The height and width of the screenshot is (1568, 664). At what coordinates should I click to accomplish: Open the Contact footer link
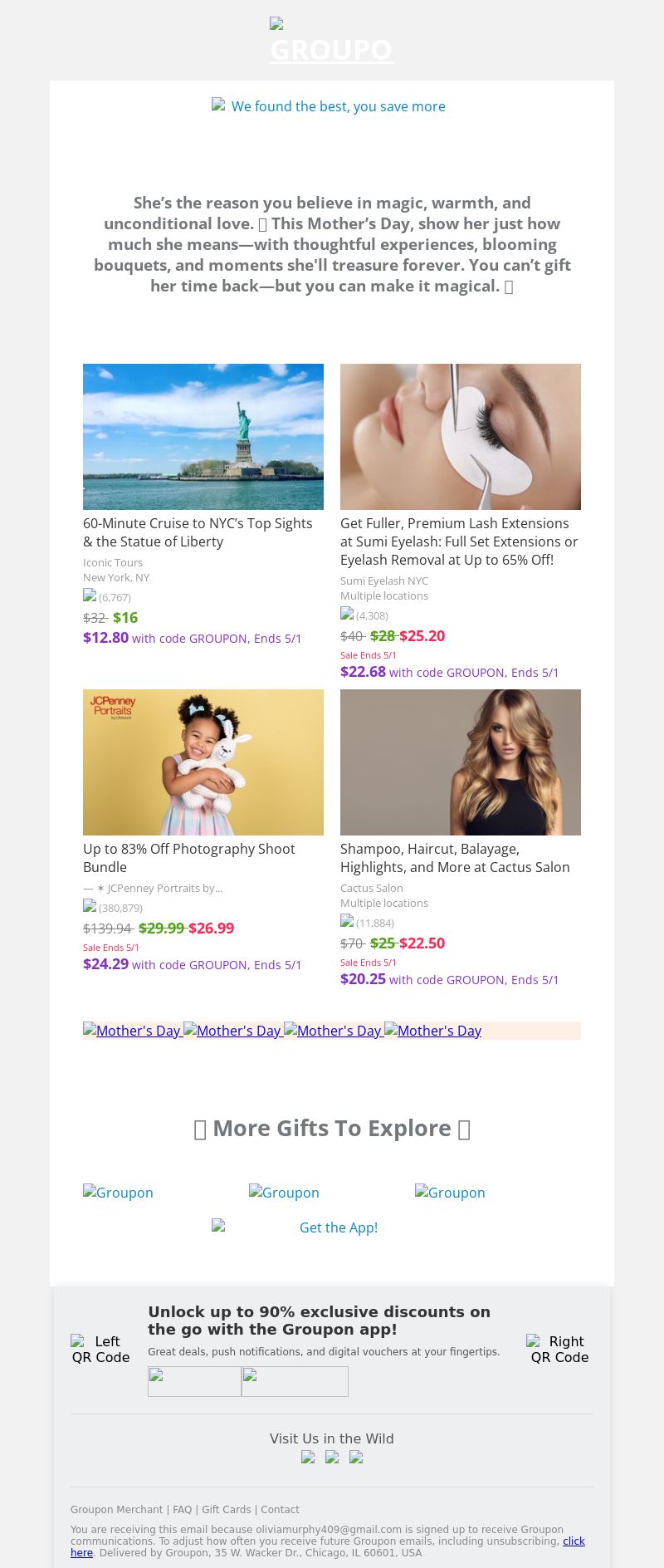point(280,1510)
